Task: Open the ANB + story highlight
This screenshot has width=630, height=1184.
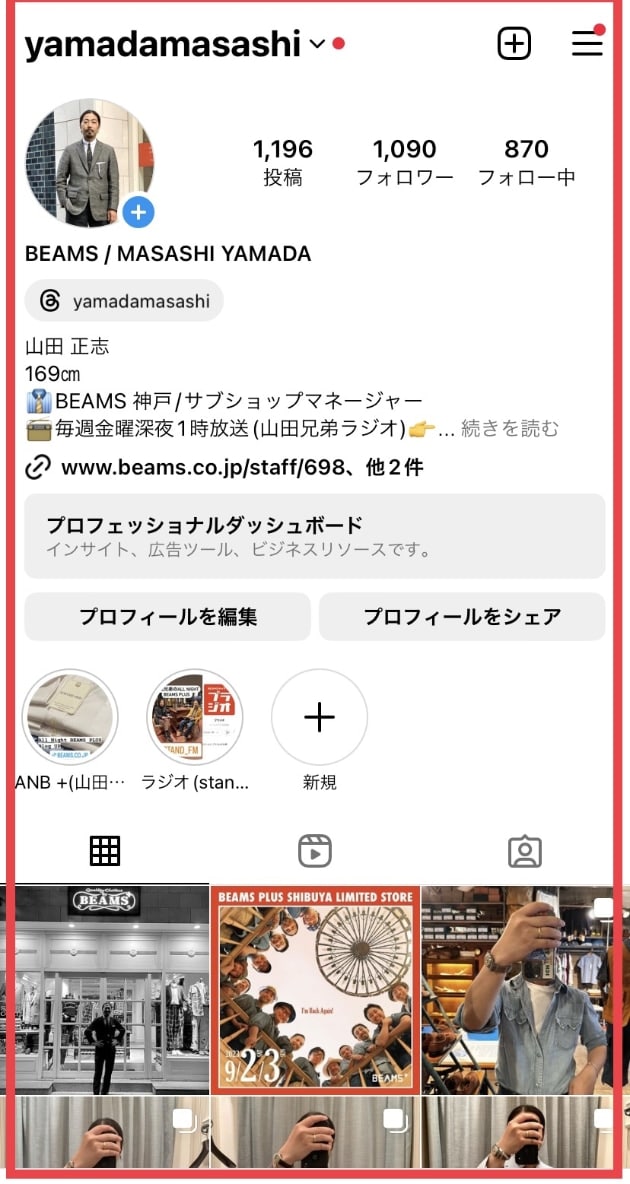Action: pos(70,717)
